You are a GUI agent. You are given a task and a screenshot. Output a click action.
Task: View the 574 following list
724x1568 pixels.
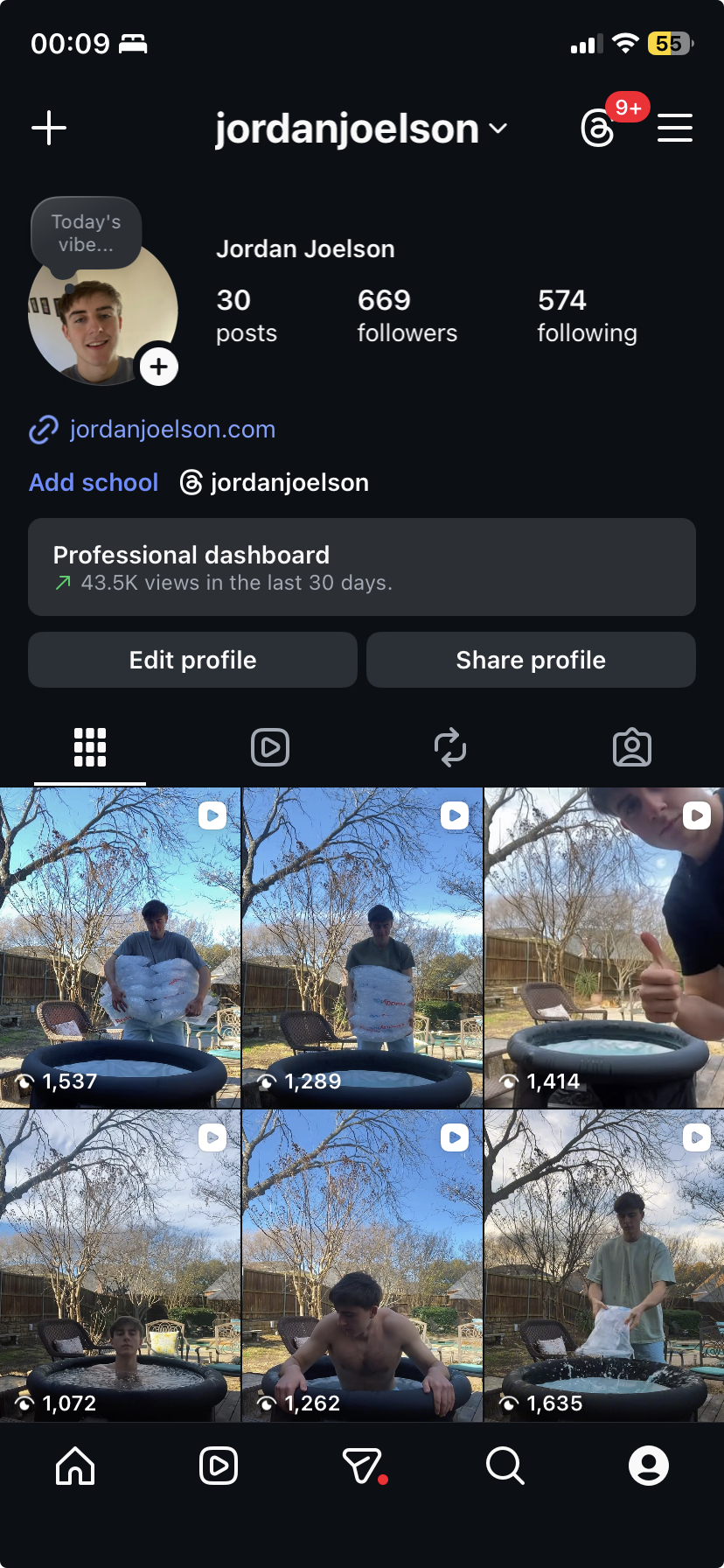pyautogui.click(x=587, y=315)
